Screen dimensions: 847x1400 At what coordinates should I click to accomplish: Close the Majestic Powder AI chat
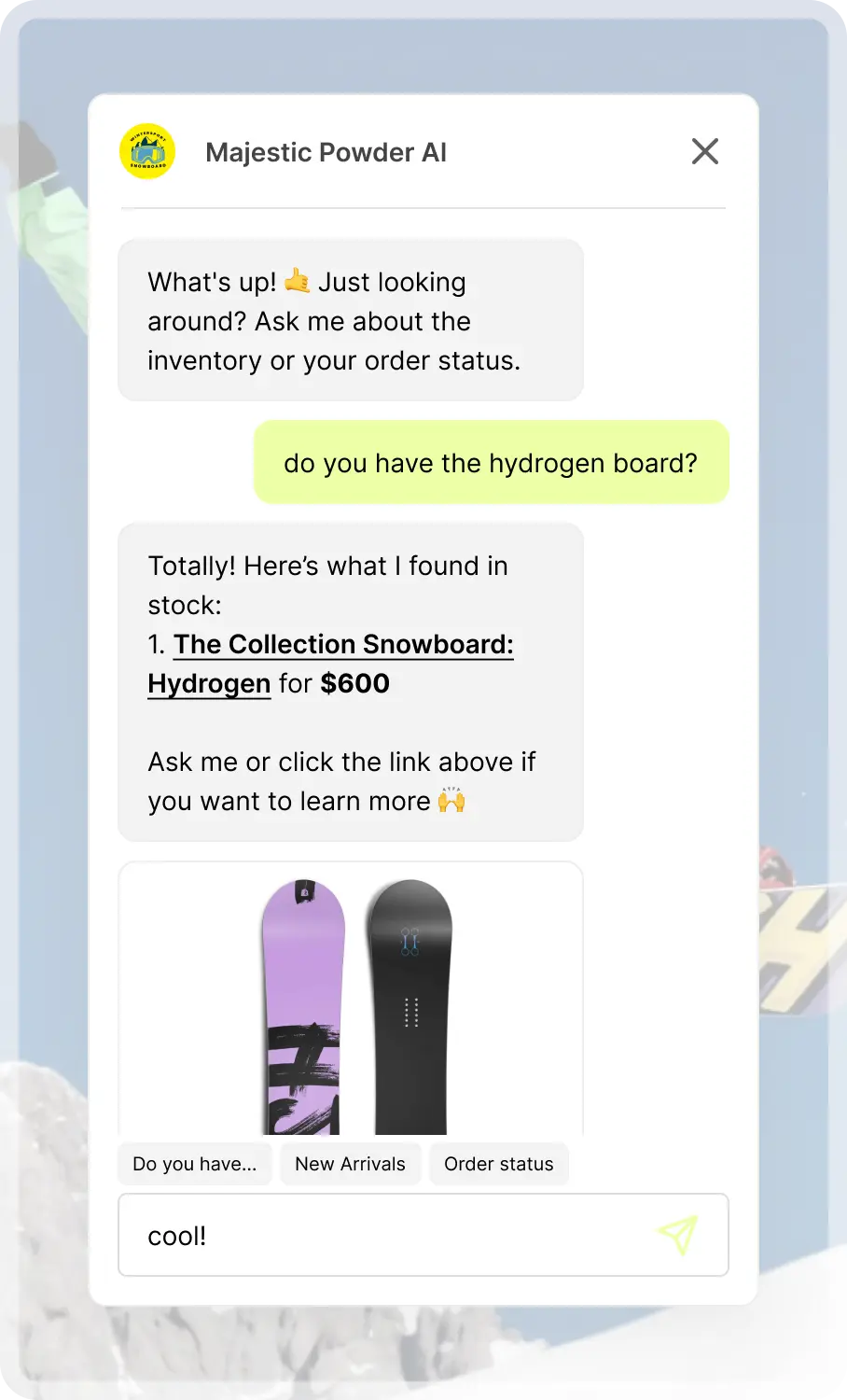point(704,151)
